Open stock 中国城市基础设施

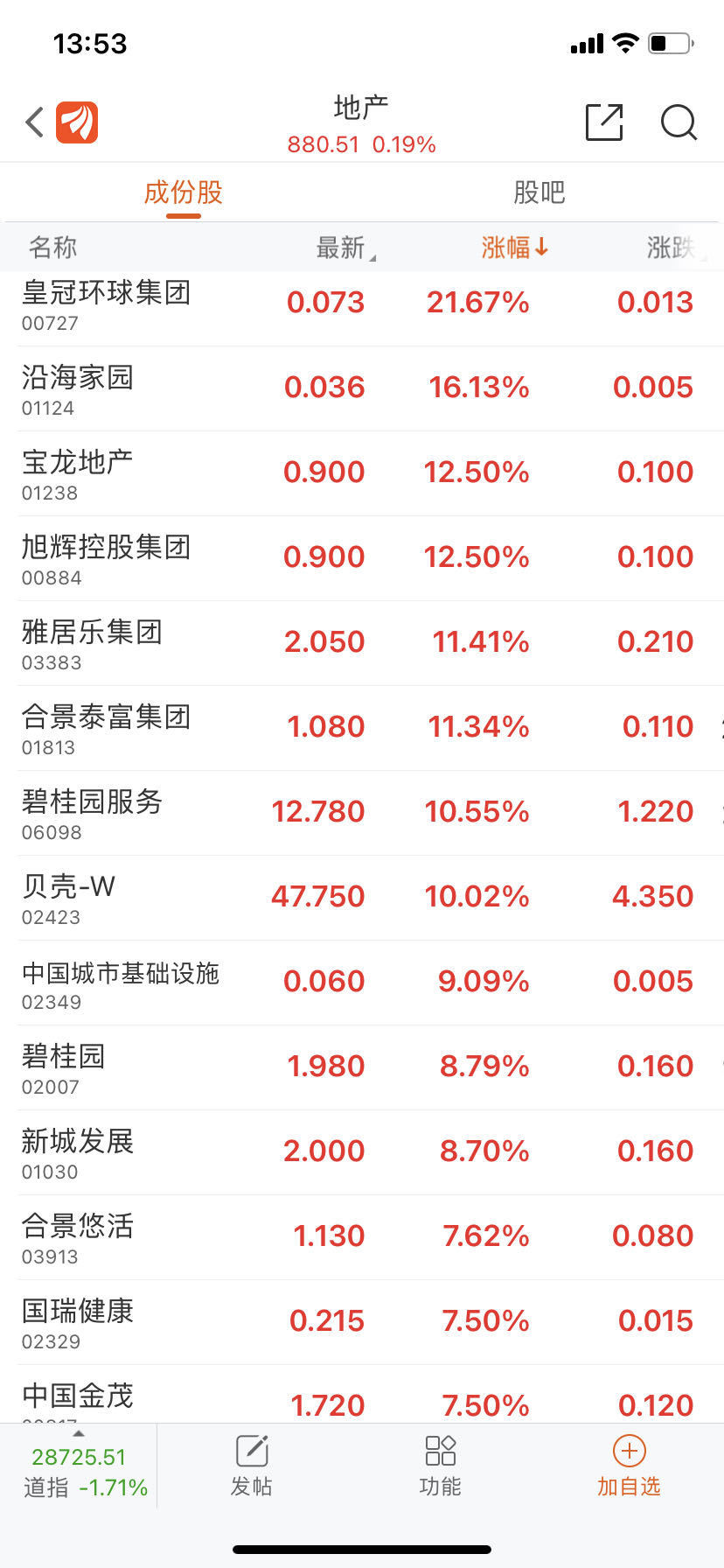pyautogui.click(x=362, y=983)
